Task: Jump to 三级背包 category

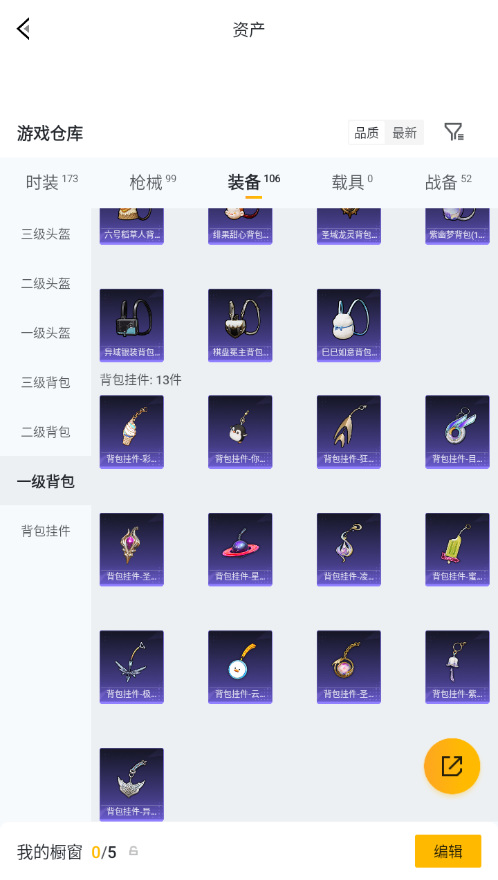Action: click(x=45, y=382)
